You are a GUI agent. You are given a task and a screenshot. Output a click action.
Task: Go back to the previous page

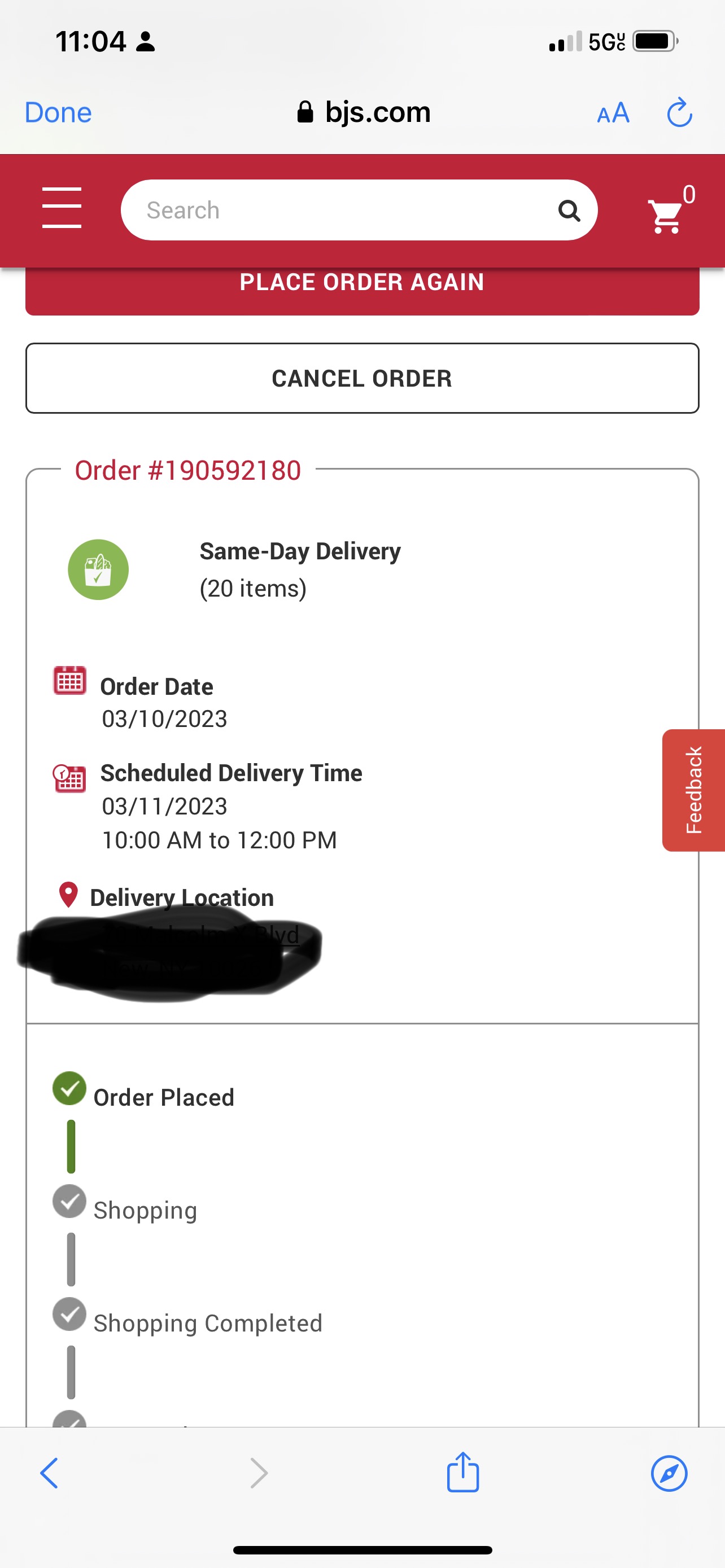(x=49, y=1473)
